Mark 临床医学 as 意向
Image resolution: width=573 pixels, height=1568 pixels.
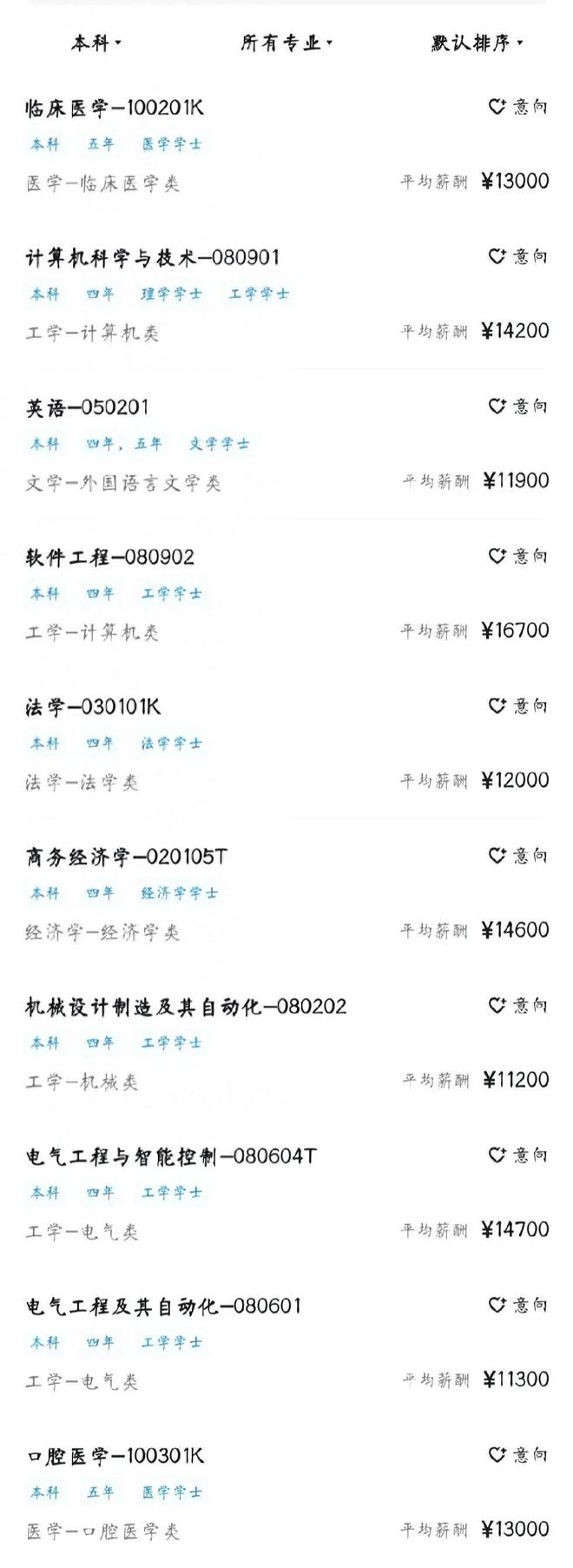pyautogui.click(x=517, y=107)
